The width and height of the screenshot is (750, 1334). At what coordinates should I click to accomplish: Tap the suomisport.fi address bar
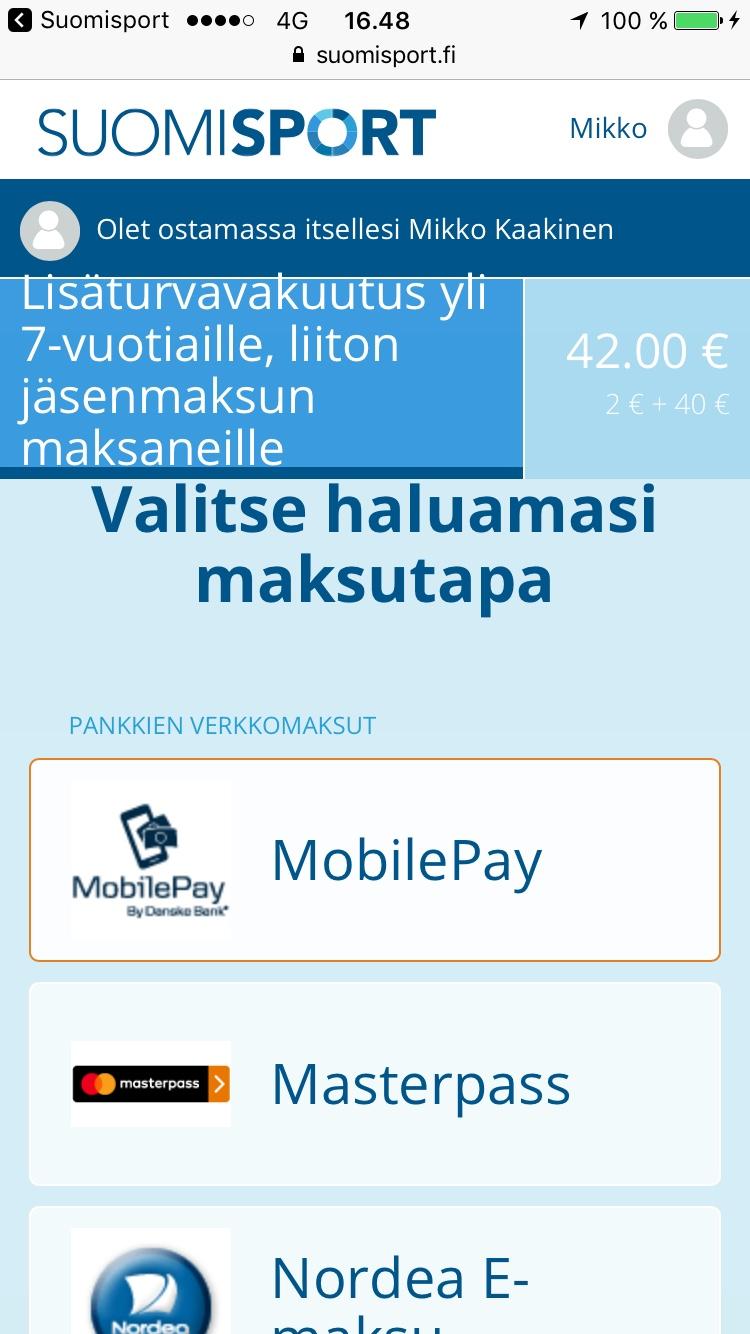(x=375, y=55)
